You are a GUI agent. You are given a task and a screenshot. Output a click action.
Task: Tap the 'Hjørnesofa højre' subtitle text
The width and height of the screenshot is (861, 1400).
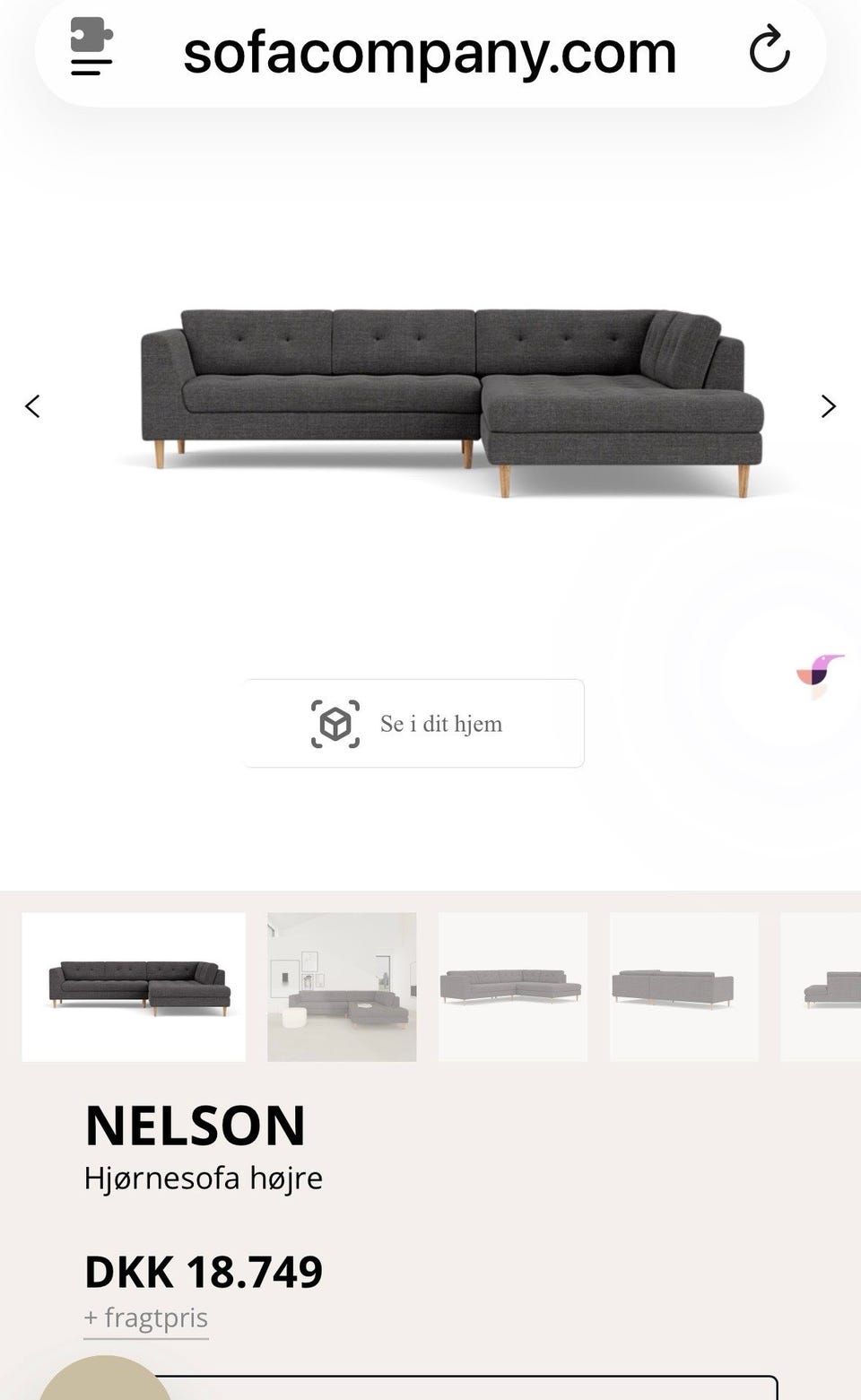[203, 1178]
